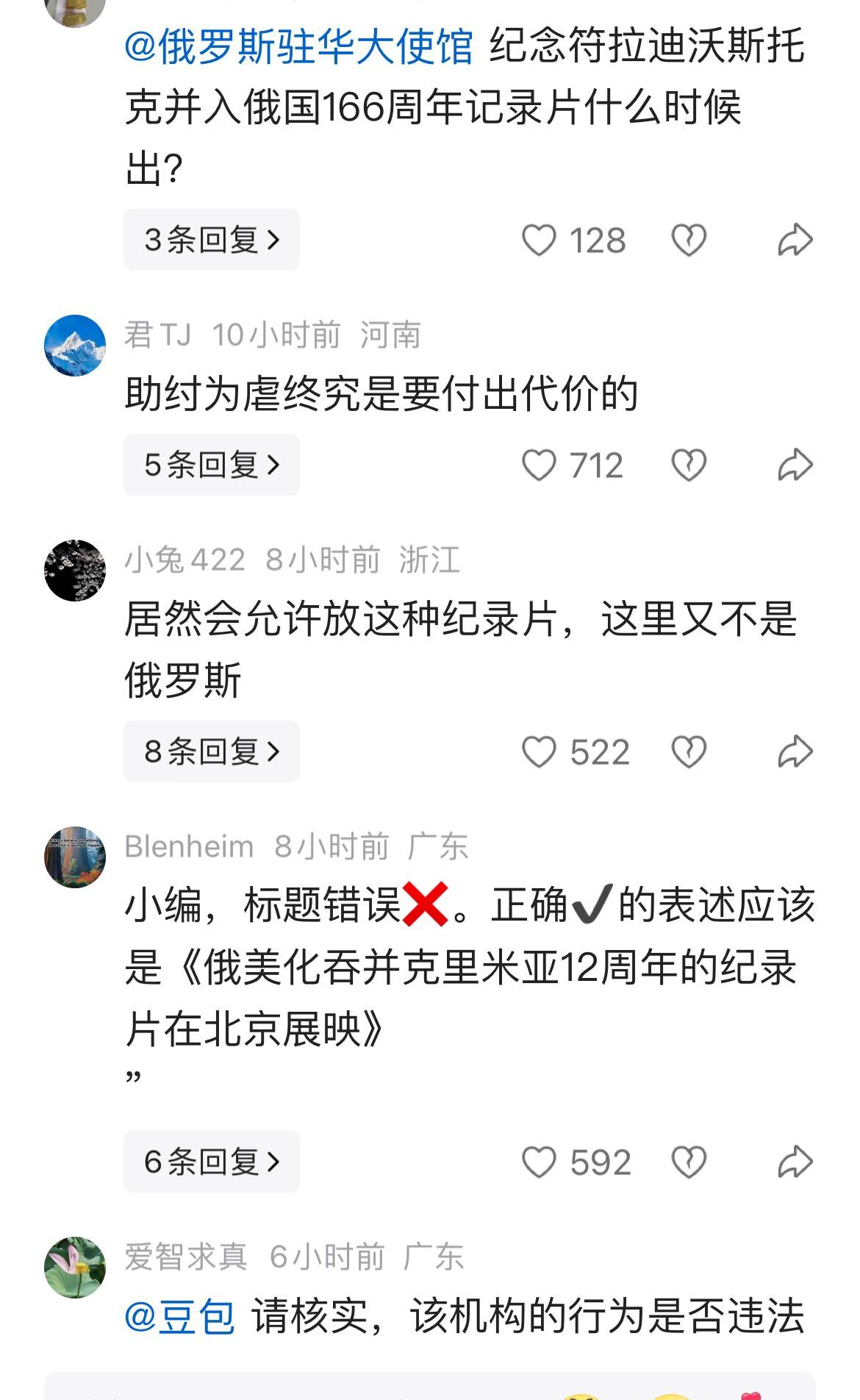Expand the 5 replies under 君TJ's comment
This screenshot has height=1400, width=860.
pyautogui.click(x=212, y=465)
